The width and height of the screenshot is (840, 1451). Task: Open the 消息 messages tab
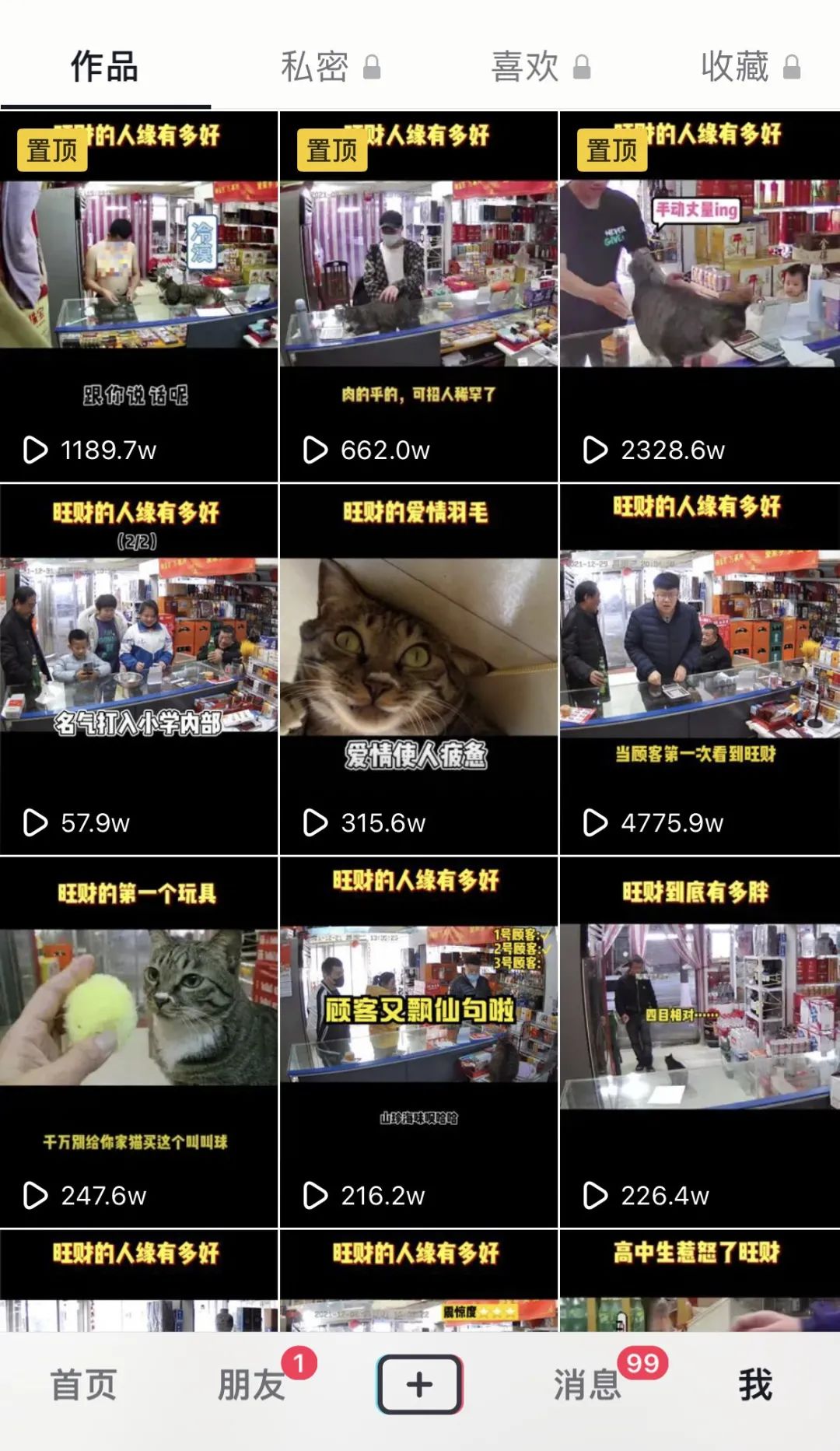(x=588, y=1386)
